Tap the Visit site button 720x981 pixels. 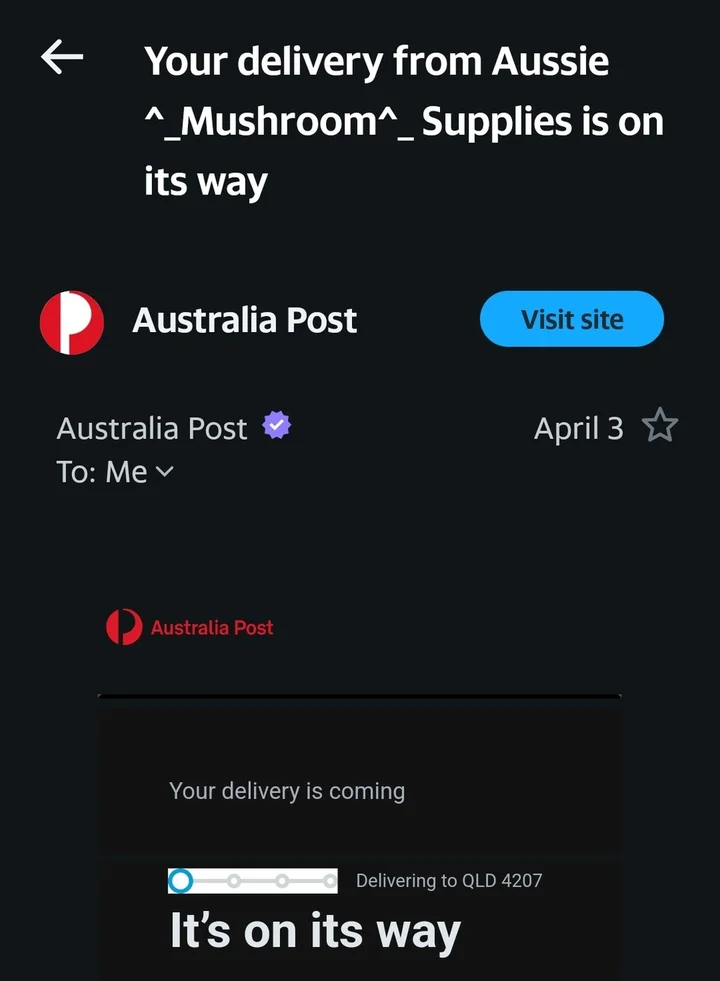tap(572, 320)
